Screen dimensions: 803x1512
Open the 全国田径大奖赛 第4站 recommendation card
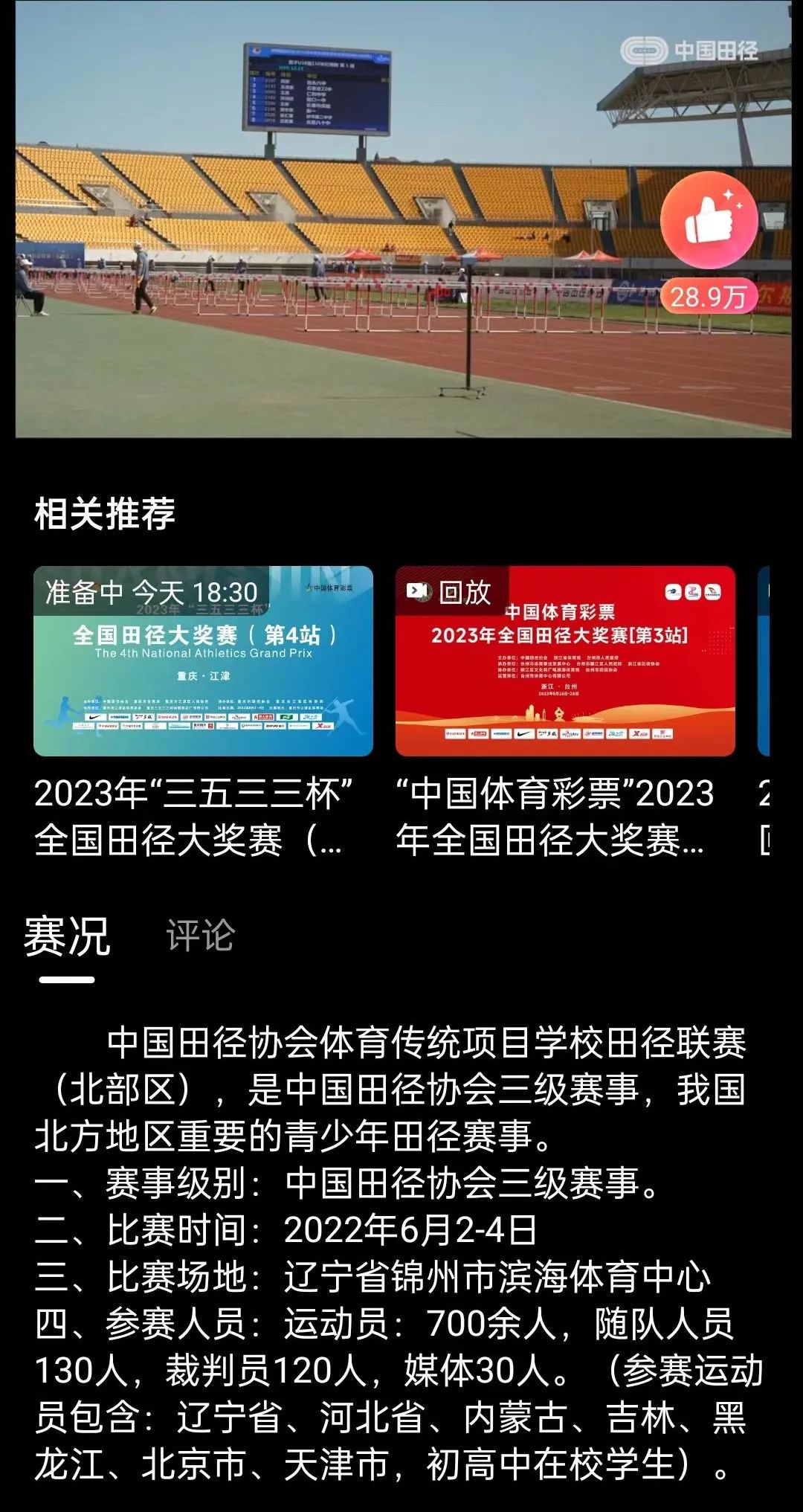tap(203, 660)
